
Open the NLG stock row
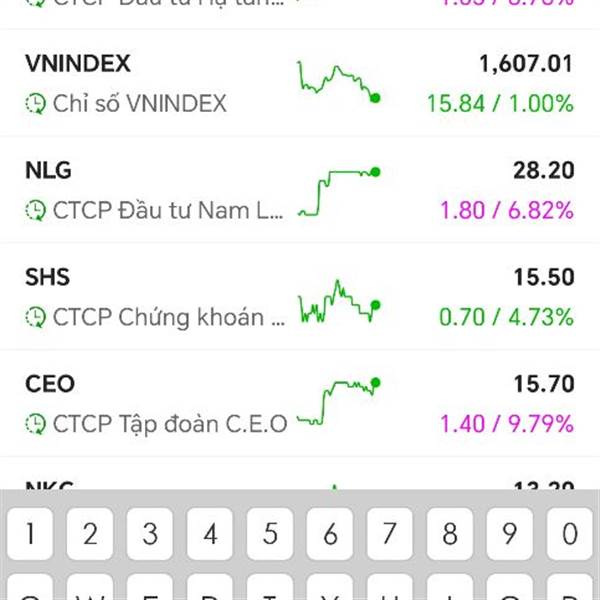pos(300,190)
